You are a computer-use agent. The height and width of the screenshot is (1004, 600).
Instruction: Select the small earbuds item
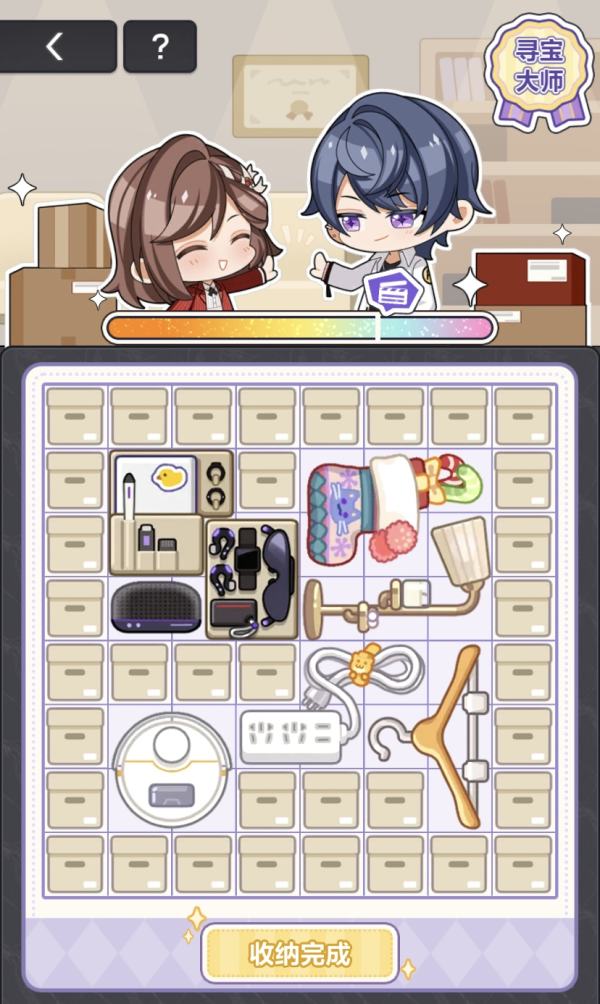pos(216,483)
